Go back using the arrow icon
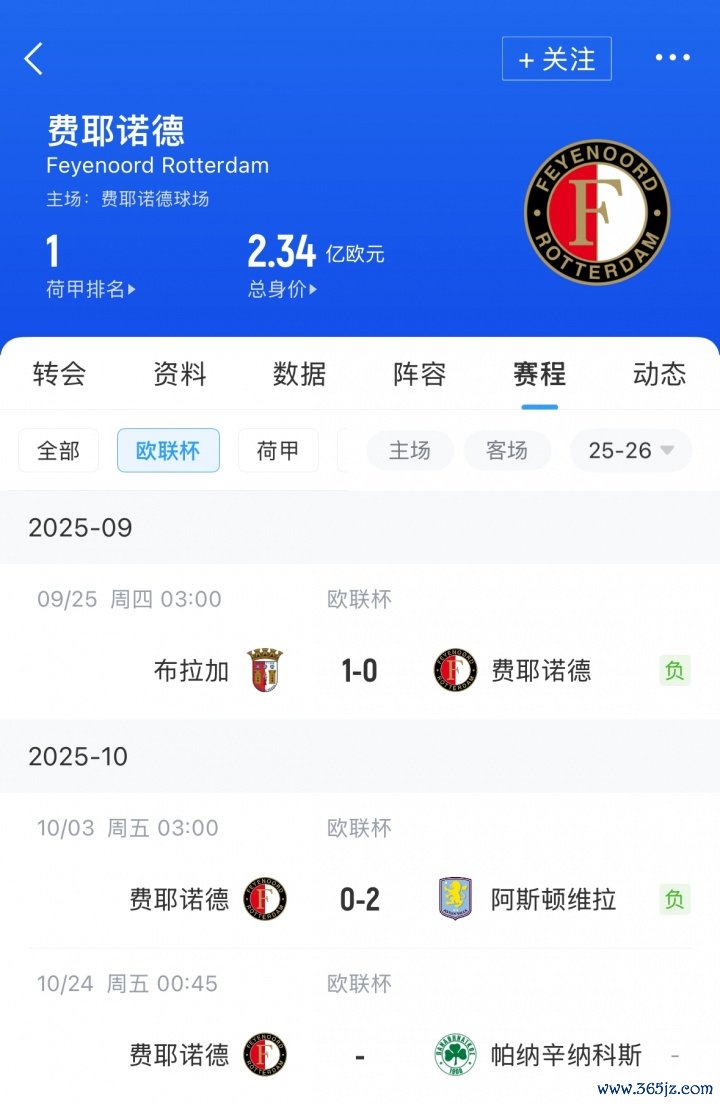Screen dimensions: 720x1104 coord(34,59)
